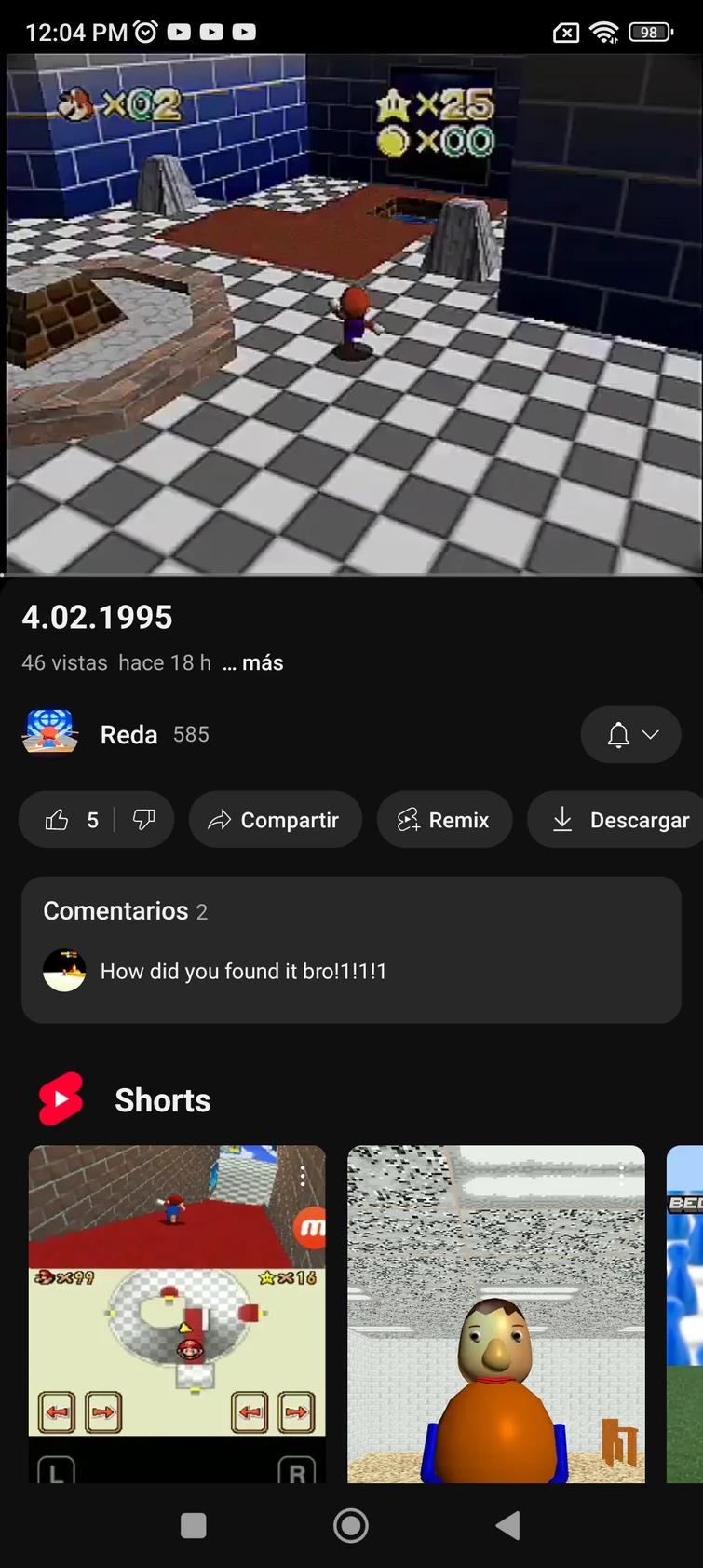Screen dimensions: 703x1568
Task: Open the notification bell dropdown for Reda
Action: (630, 735)
